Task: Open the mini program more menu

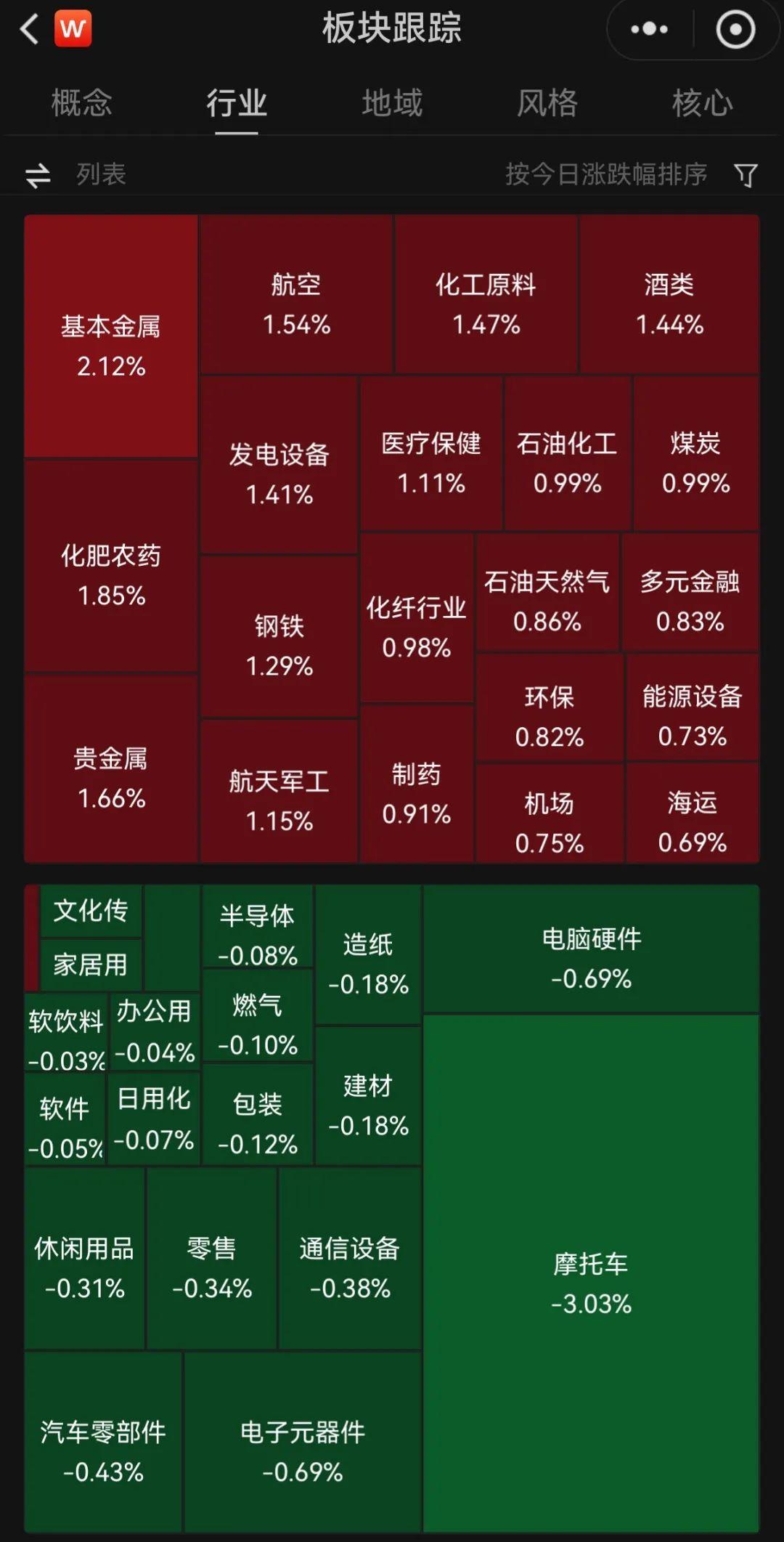Action: 648,30
